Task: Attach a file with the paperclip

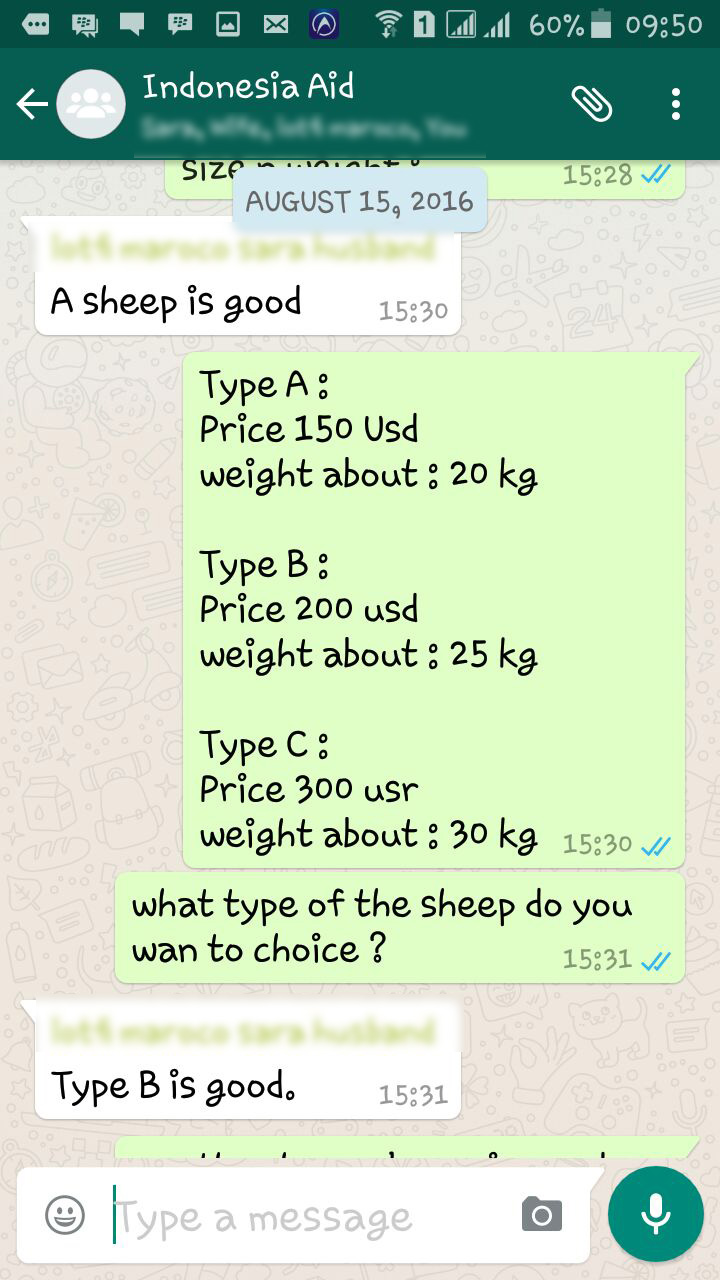Action: [x=591, y=104]
